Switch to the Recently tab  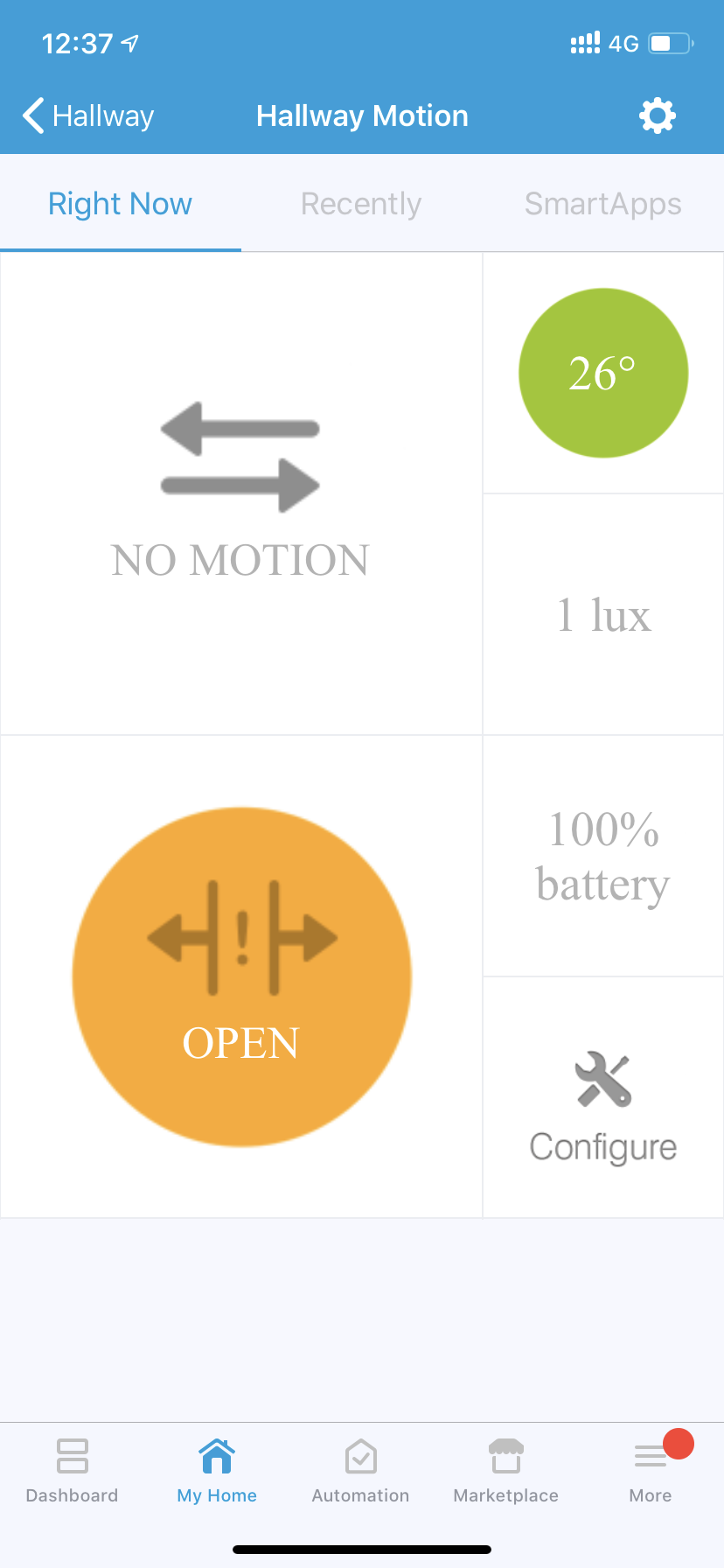click(x=361, y=204)
